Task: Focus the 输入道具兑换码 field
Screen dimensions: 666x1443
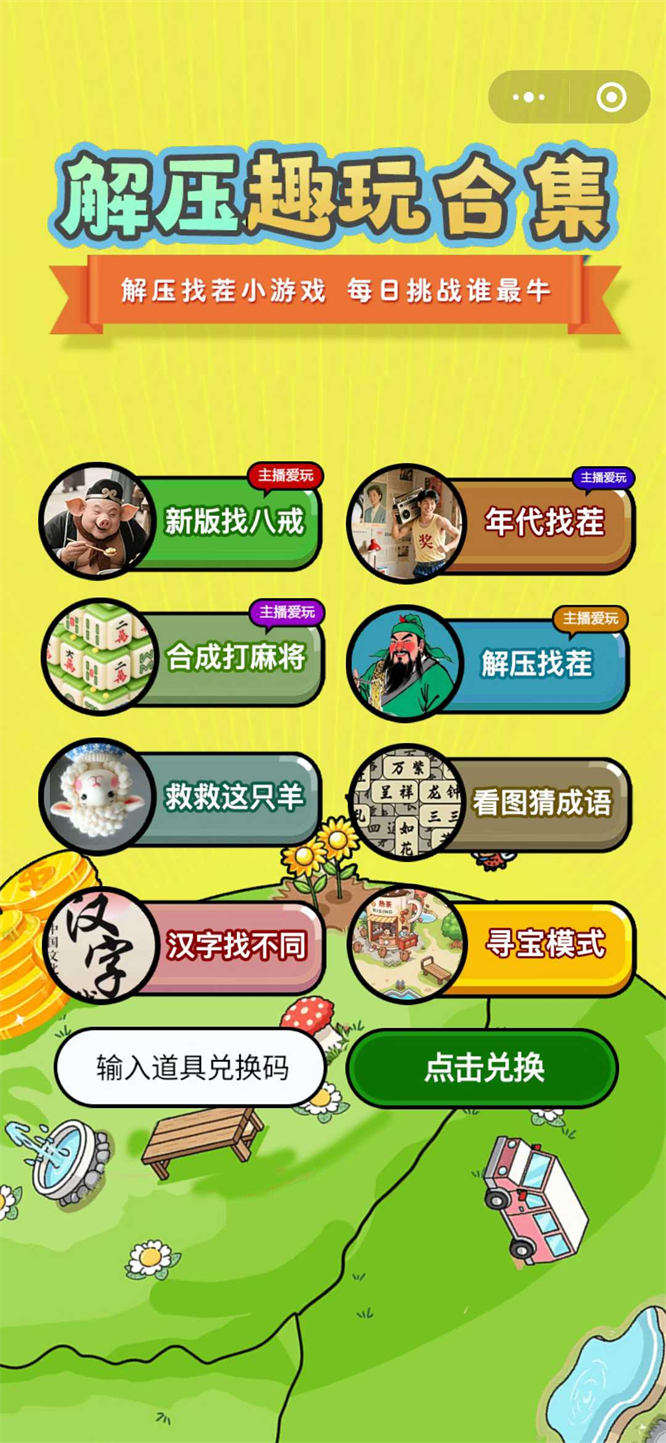Action: (191, 1067)
